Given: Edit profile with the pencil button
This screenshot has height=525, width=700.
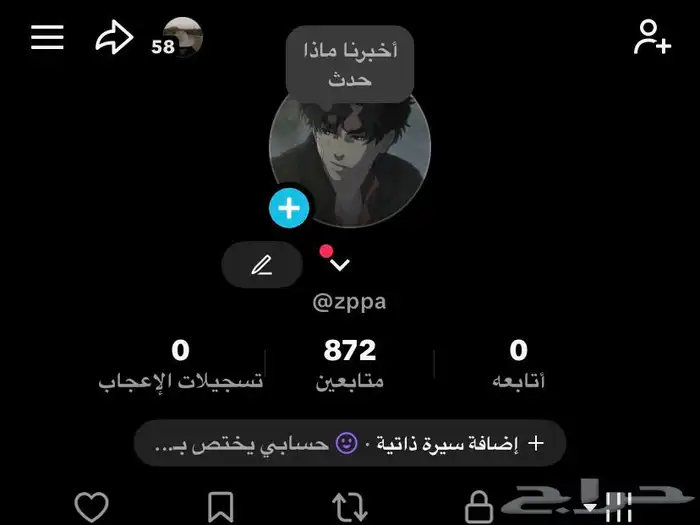Looking at the screenshot, I should 262,265.
